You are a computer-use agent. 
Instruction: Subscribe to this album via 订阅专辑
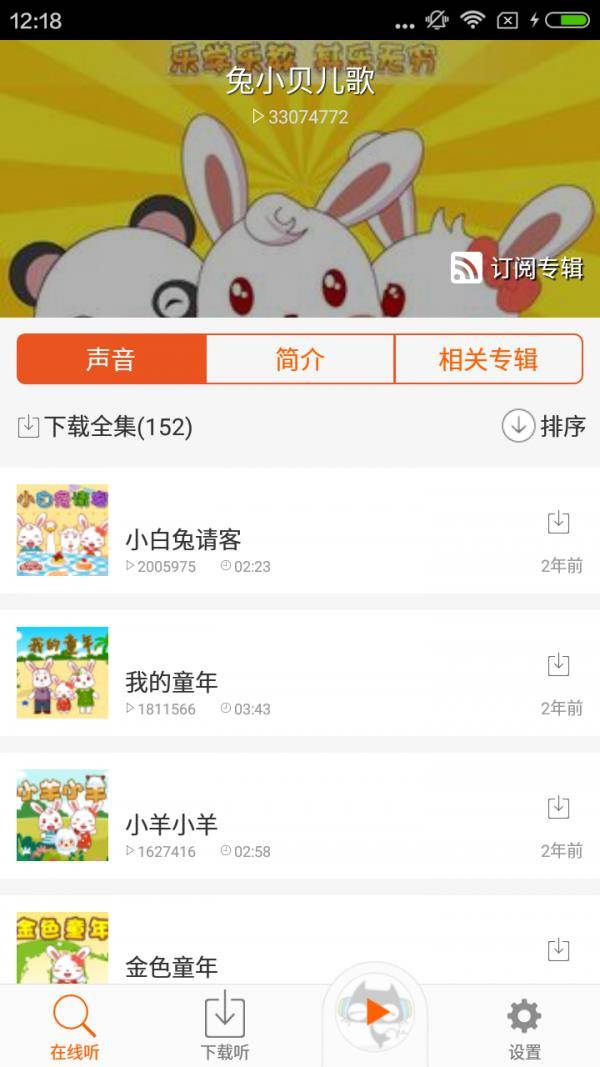click(x=517, y=268)
